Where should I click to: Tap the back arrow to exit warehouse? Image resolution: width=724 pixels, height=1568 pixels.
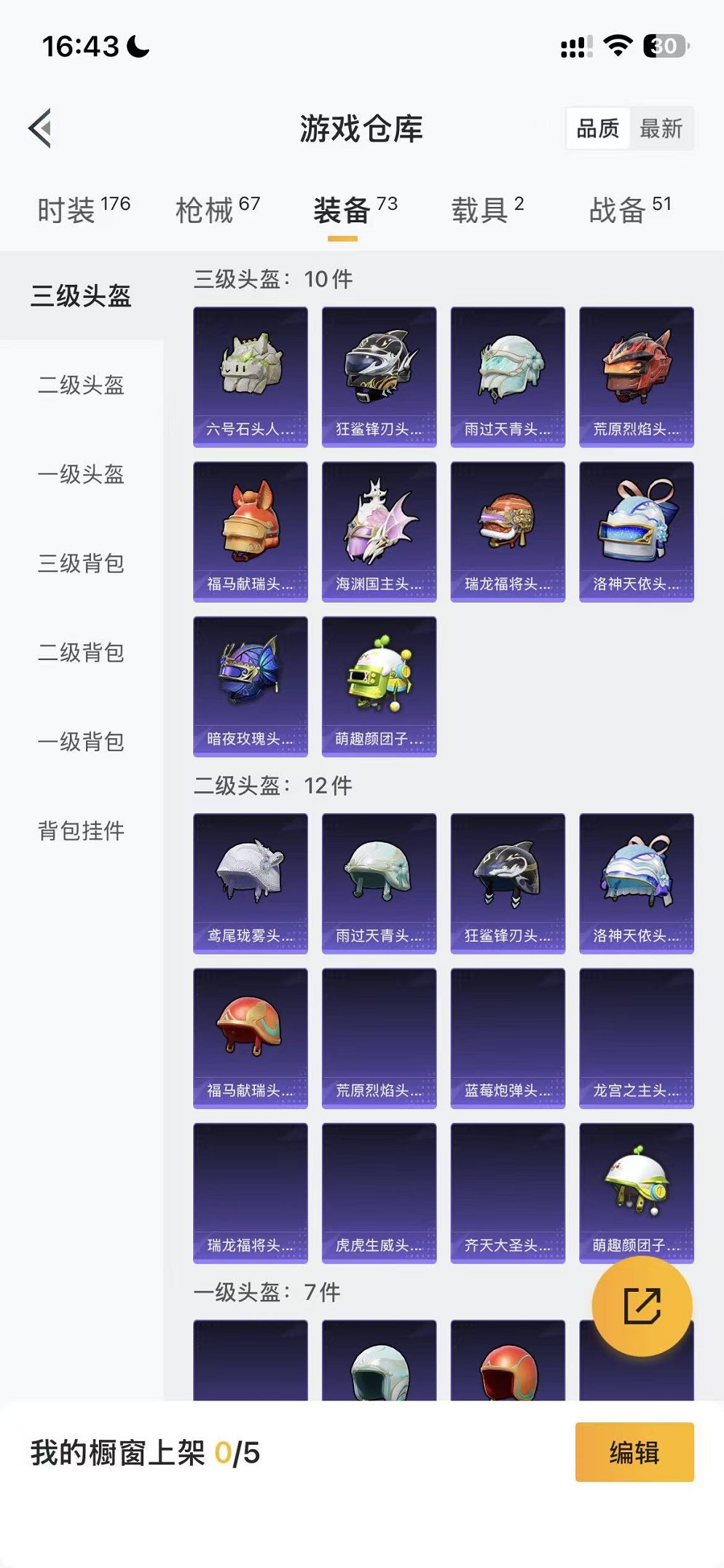42,129
